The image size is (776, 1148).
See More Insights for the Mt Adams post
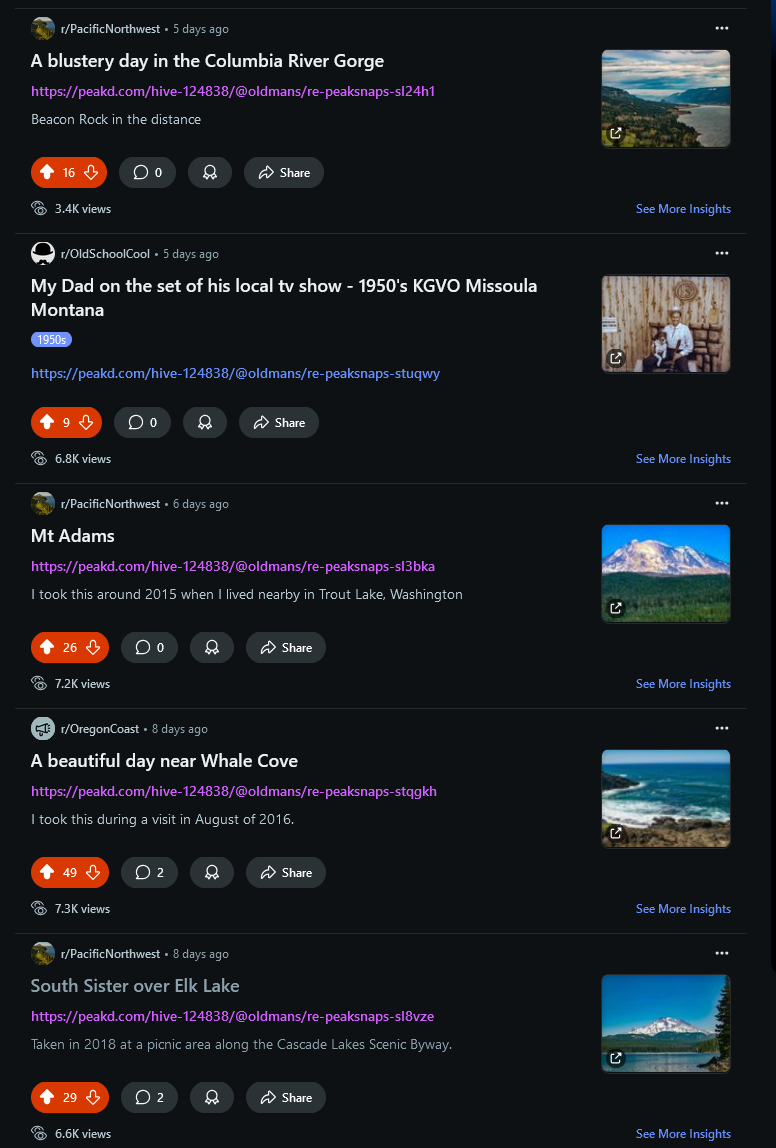click(x=683, y=684)
